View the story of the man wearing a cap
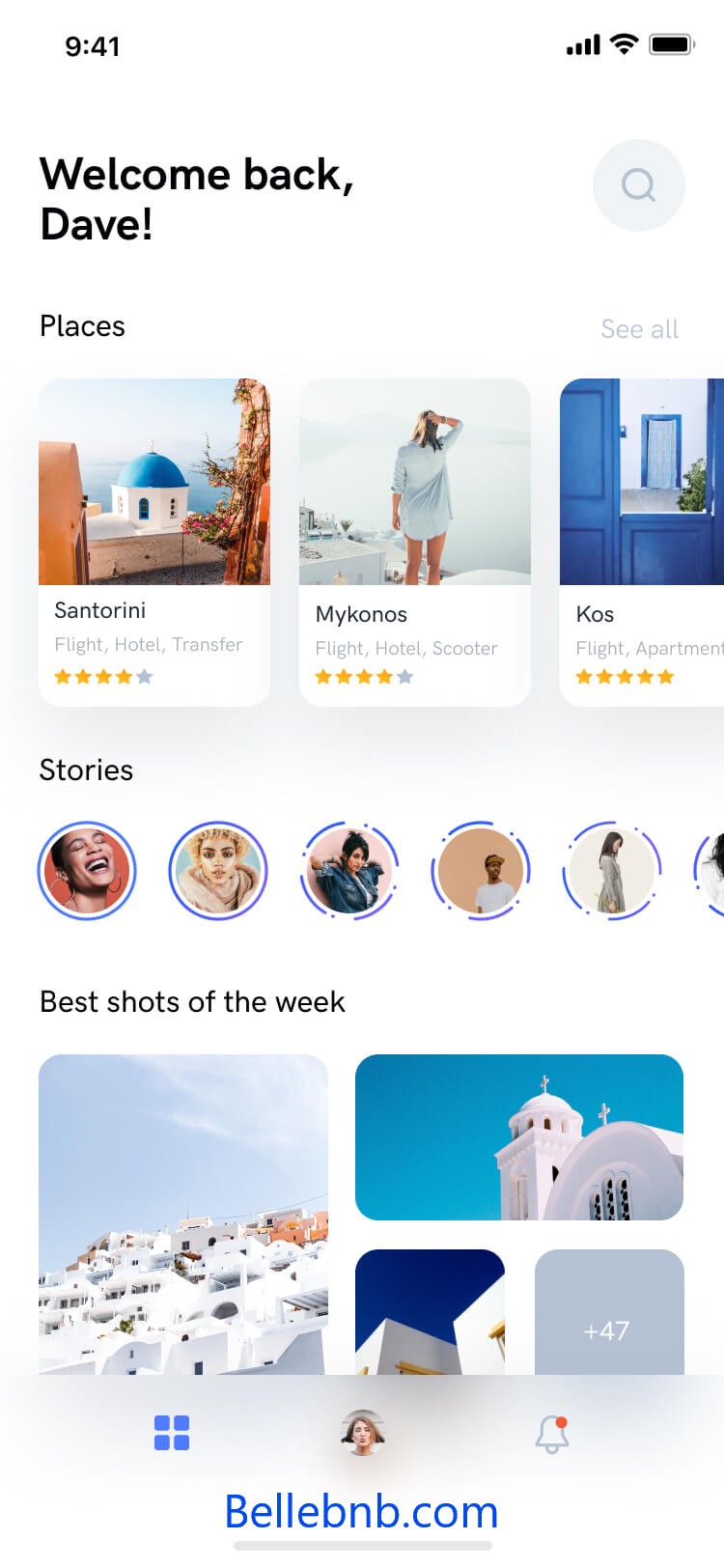The image size is (724, 1568). pos(481,871)
